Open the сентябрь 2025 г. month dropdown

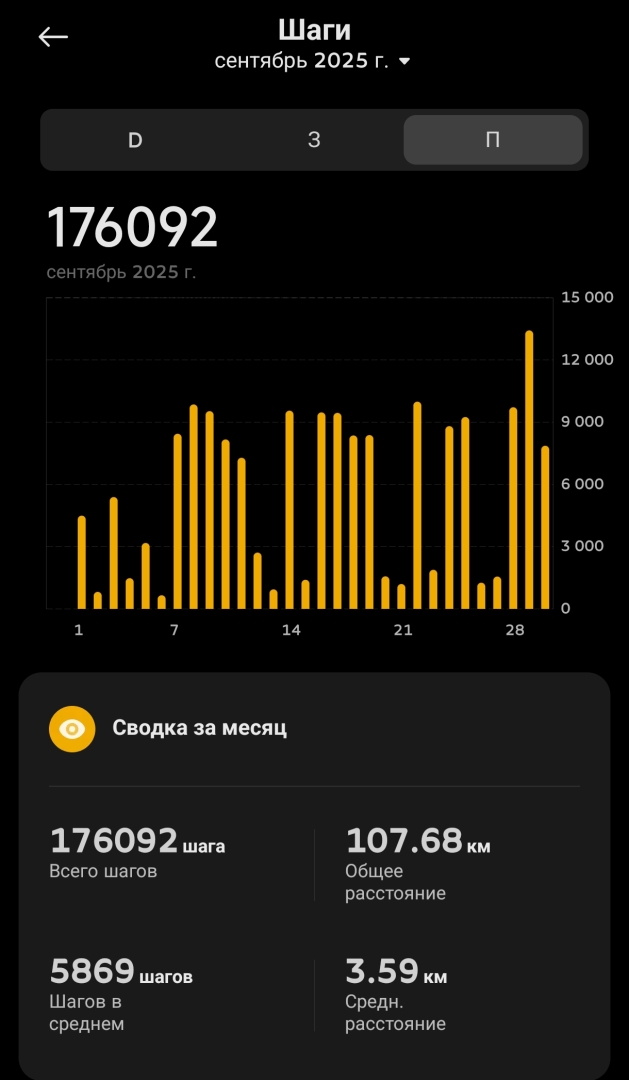pyautogui.click(x=313, y=61)
